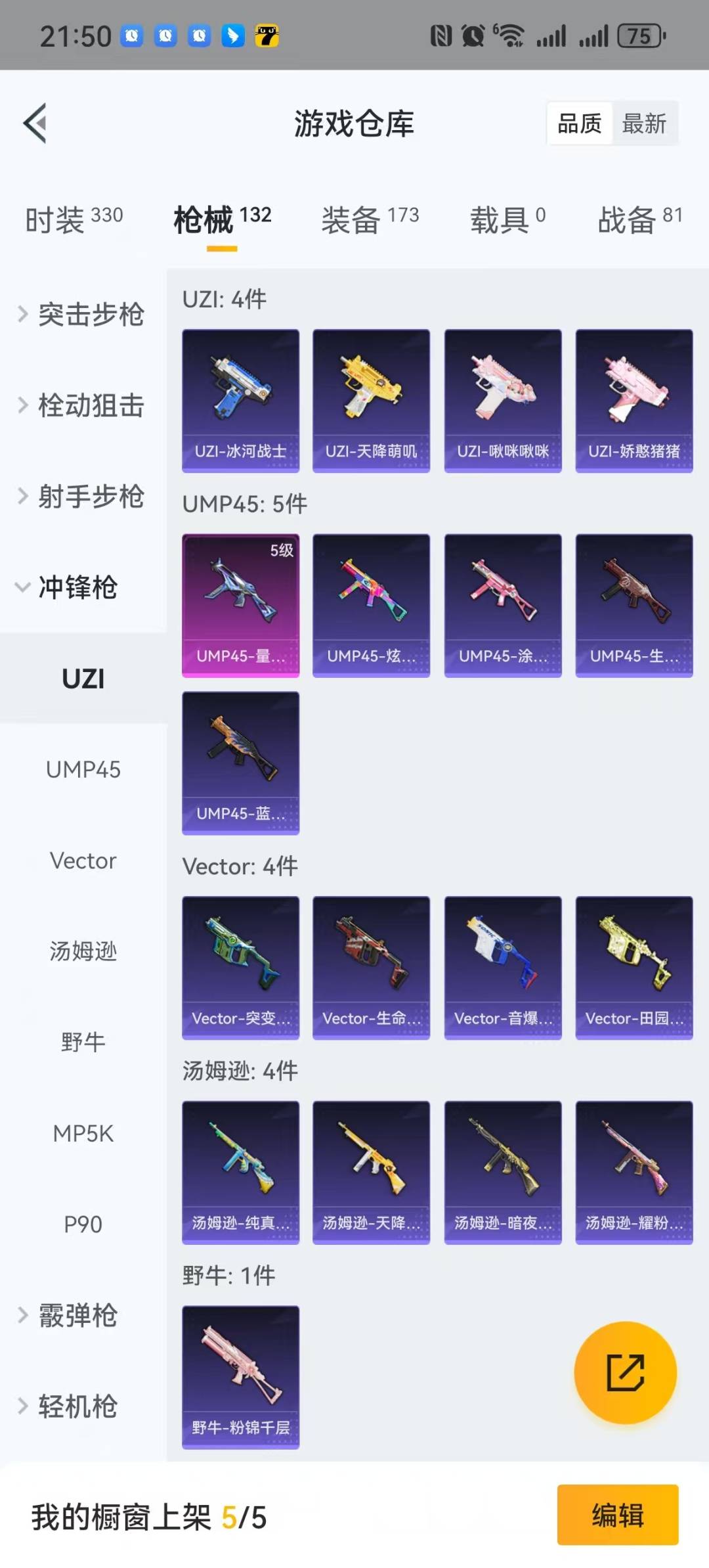Select UMP45 in the side list
The height and width of the screenshot is (1568, 709).
pos(83,769)
